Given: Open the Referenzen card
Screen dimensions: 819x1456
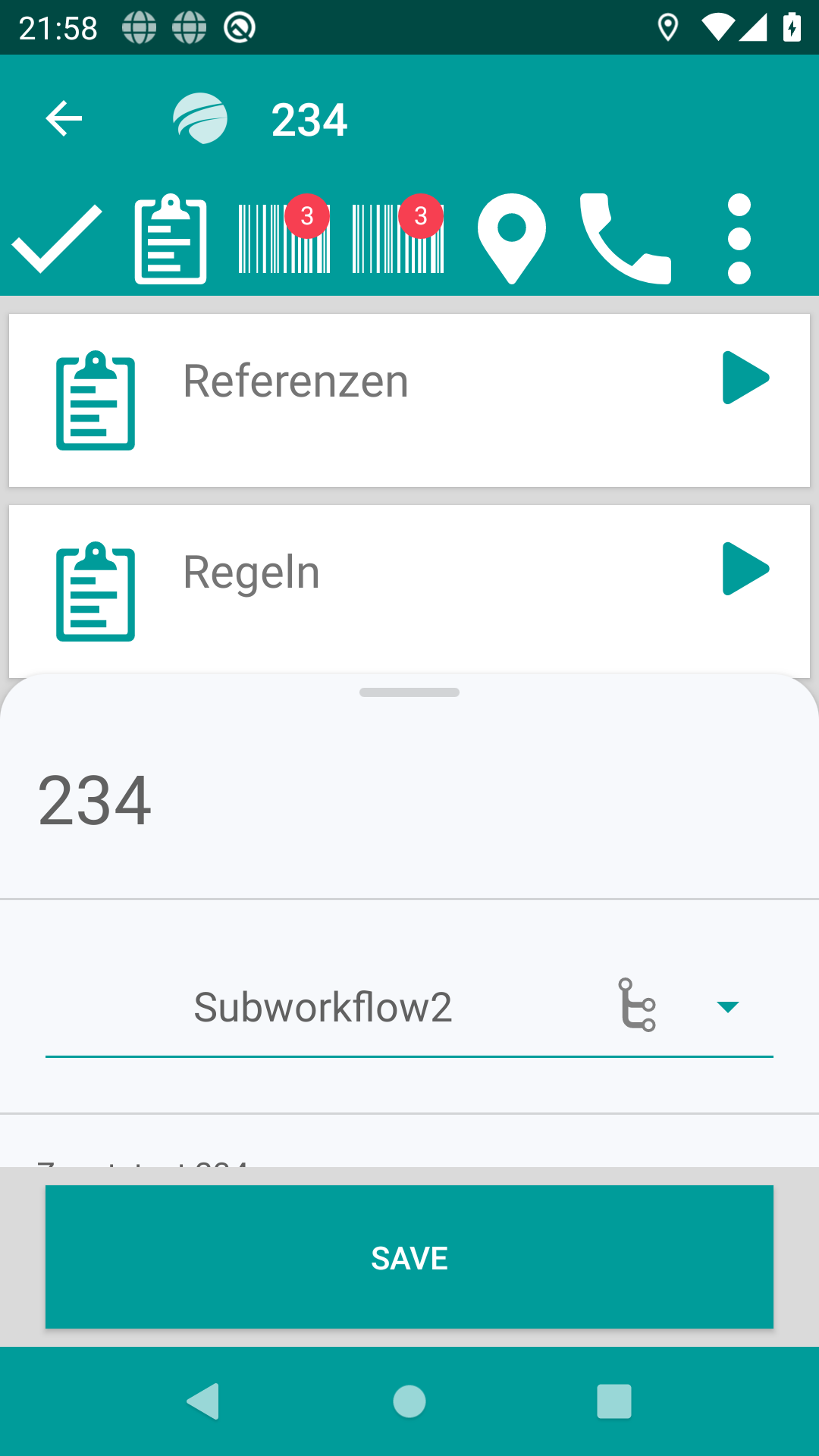Looking at the screenshot, I should click(409, 400).
